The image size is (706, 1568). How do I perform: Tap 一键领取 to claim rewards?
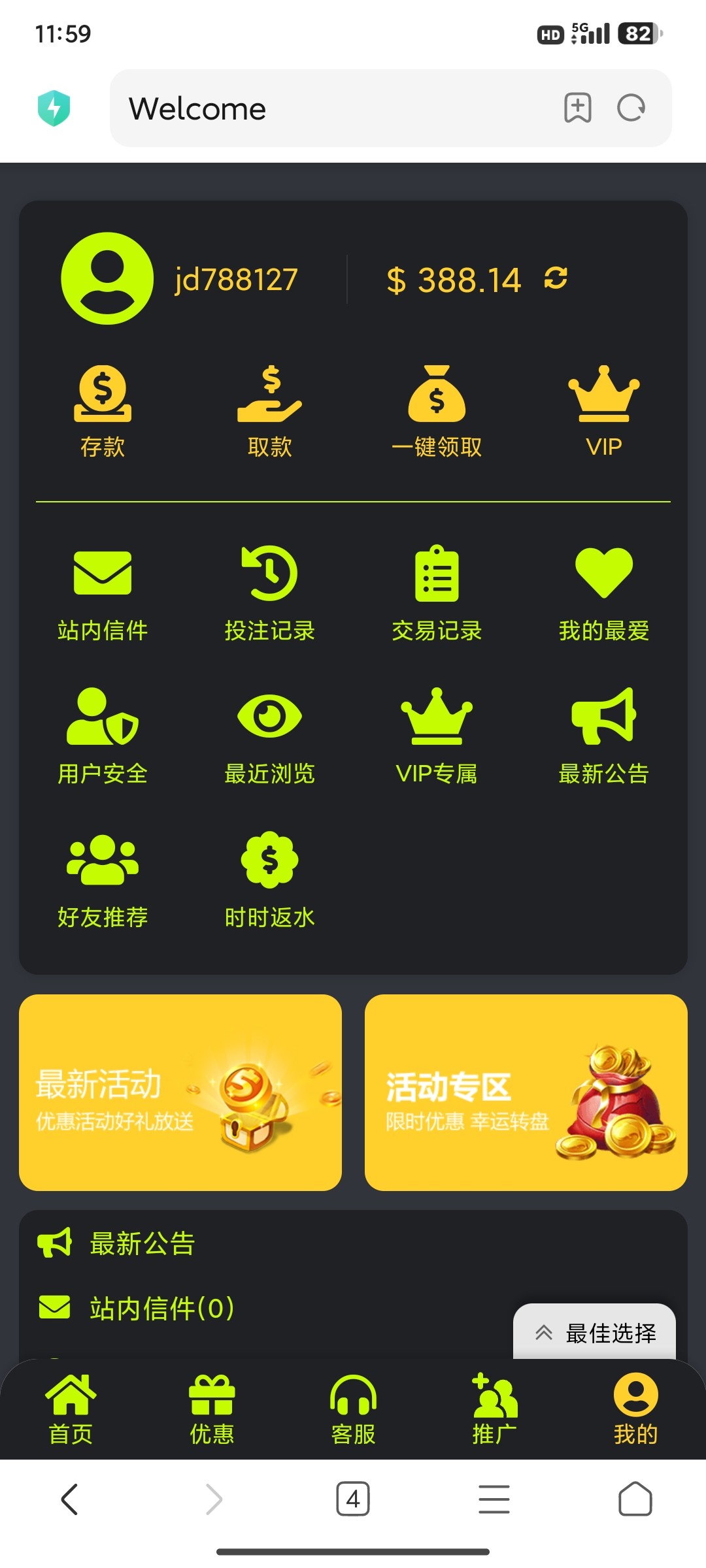[437, 412]
